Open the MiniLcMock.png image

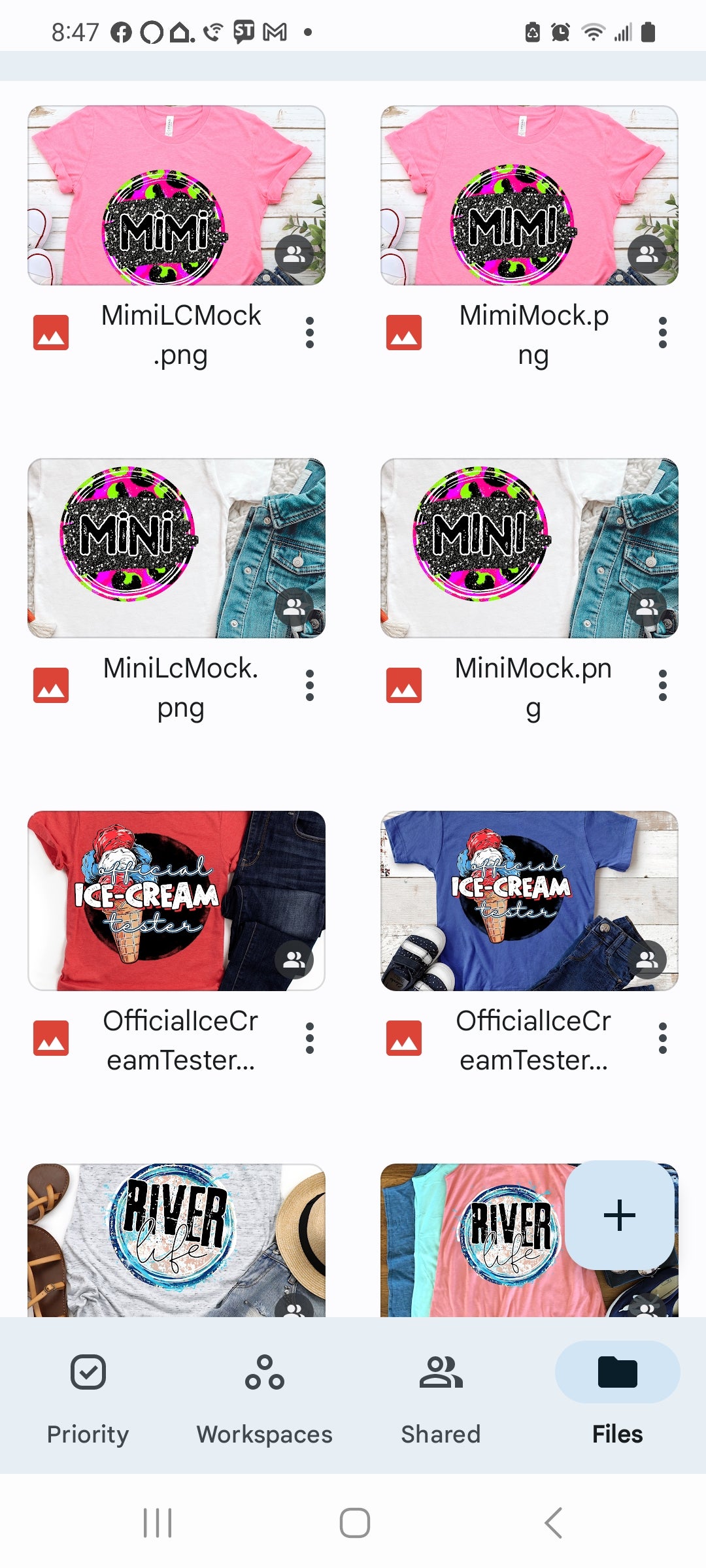[x=176, y=549]
